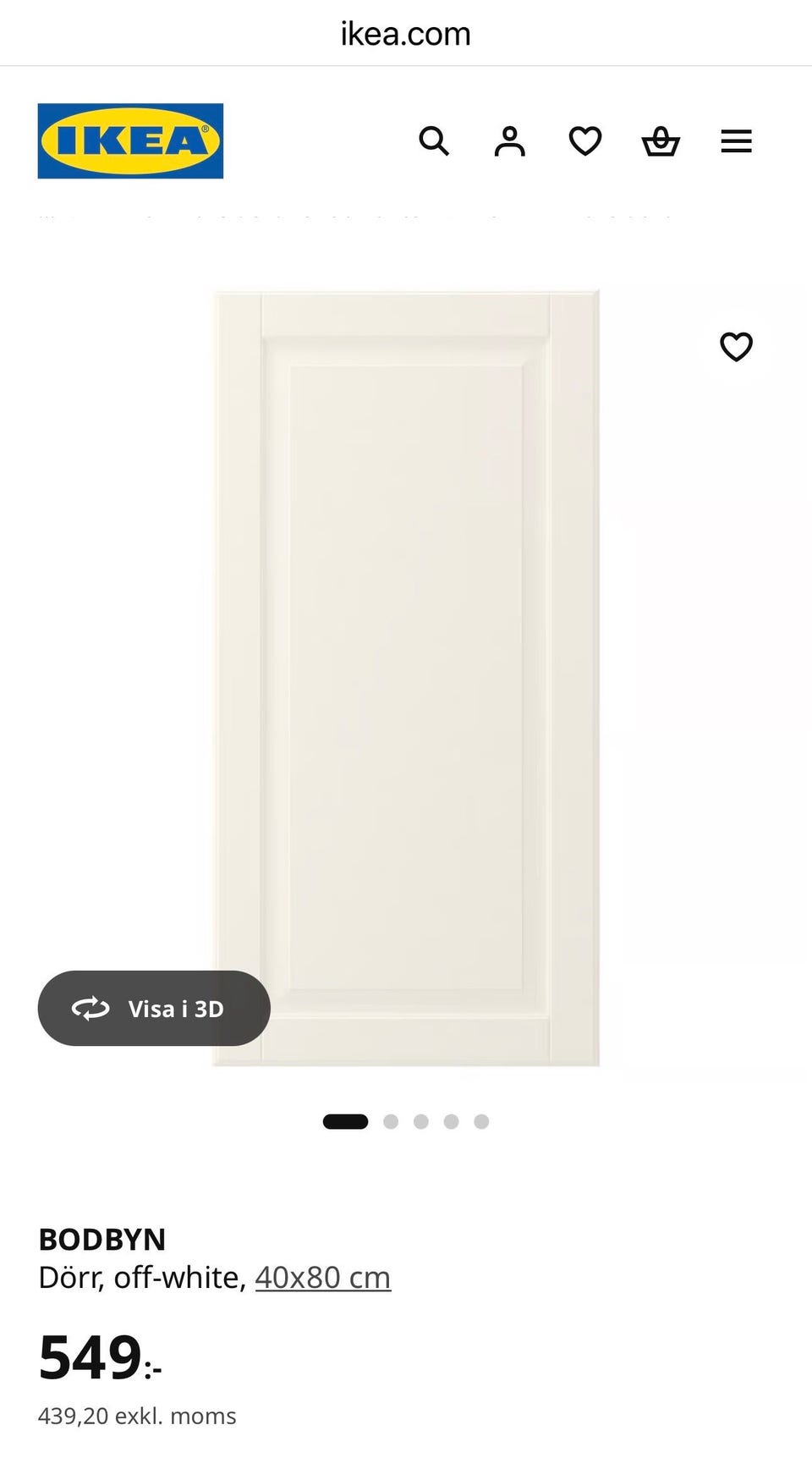Tap Visa i 3D button
The height and width of the screenshot is (1458, 812).
point(154,1008)
